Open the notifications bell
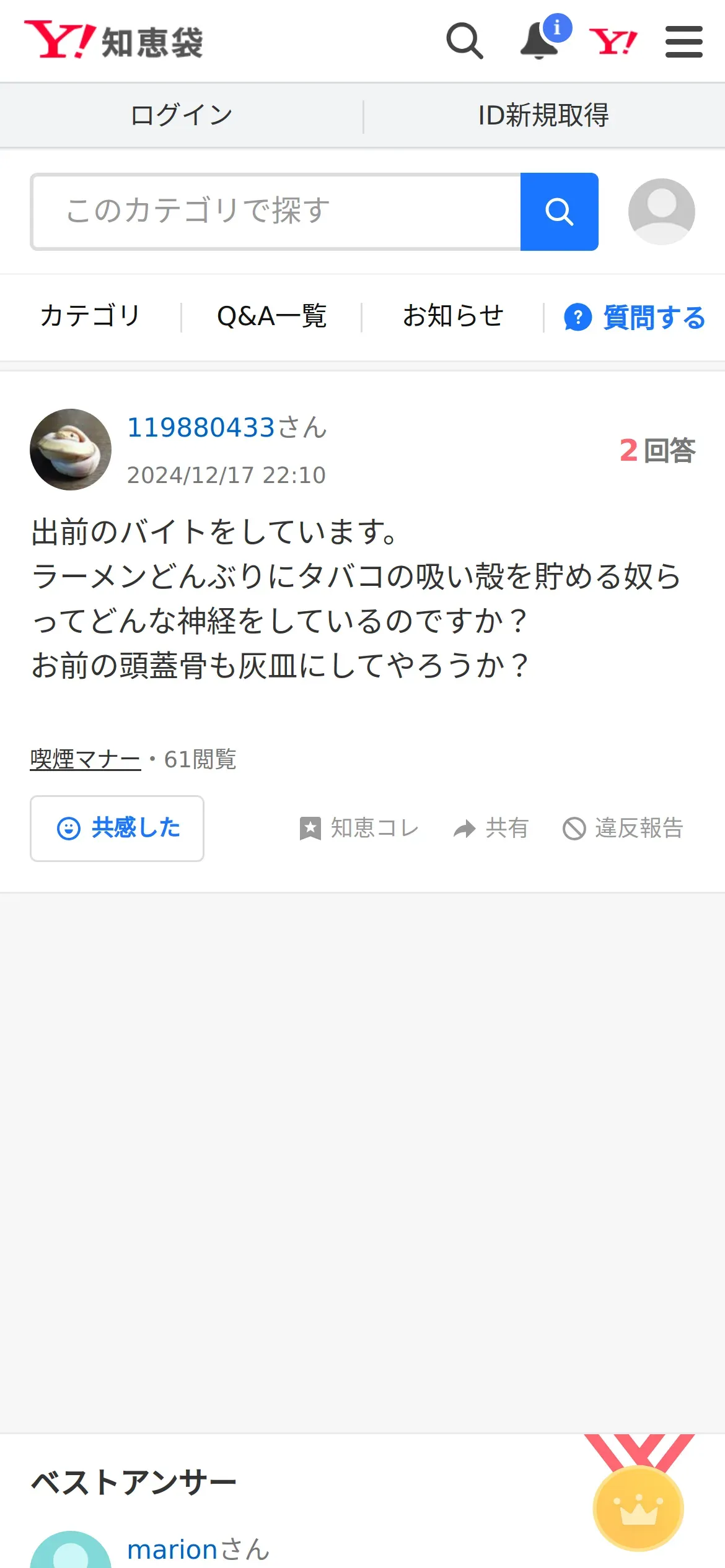725x1568 pixels. pos(539,41)
